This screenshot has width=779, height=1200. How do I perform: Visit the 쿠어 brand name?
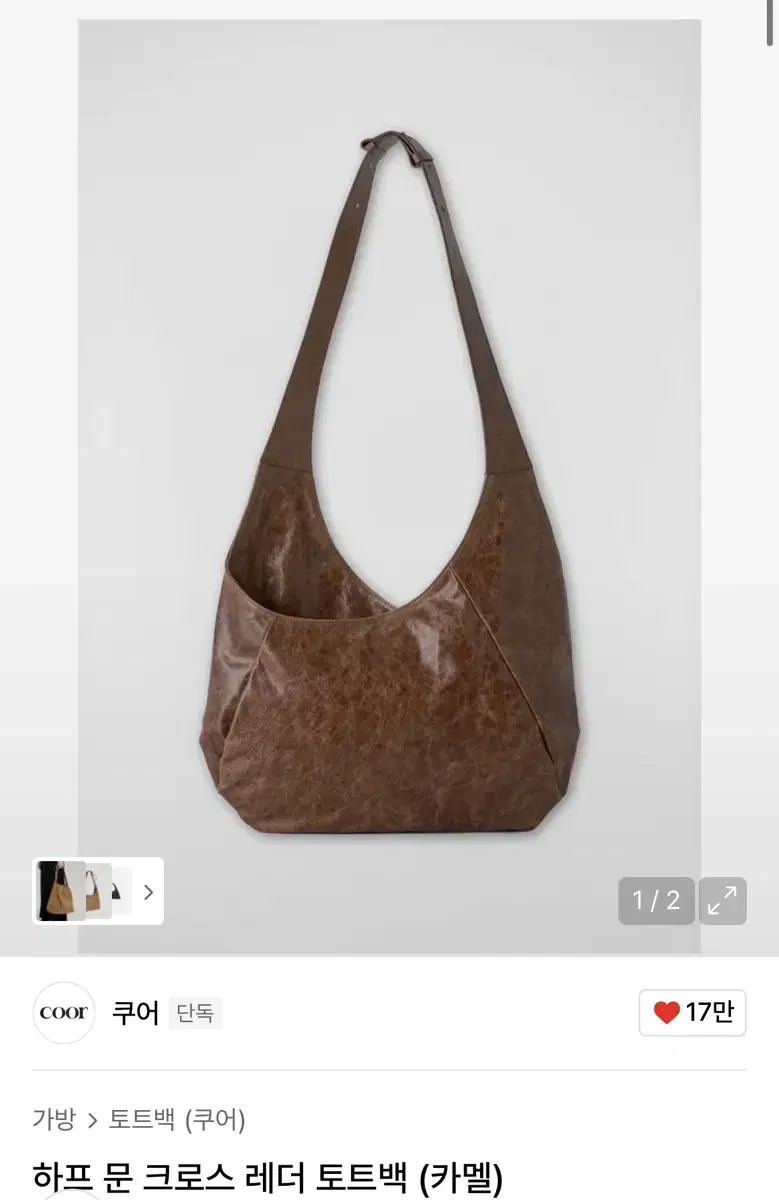tap(135, 1013)
